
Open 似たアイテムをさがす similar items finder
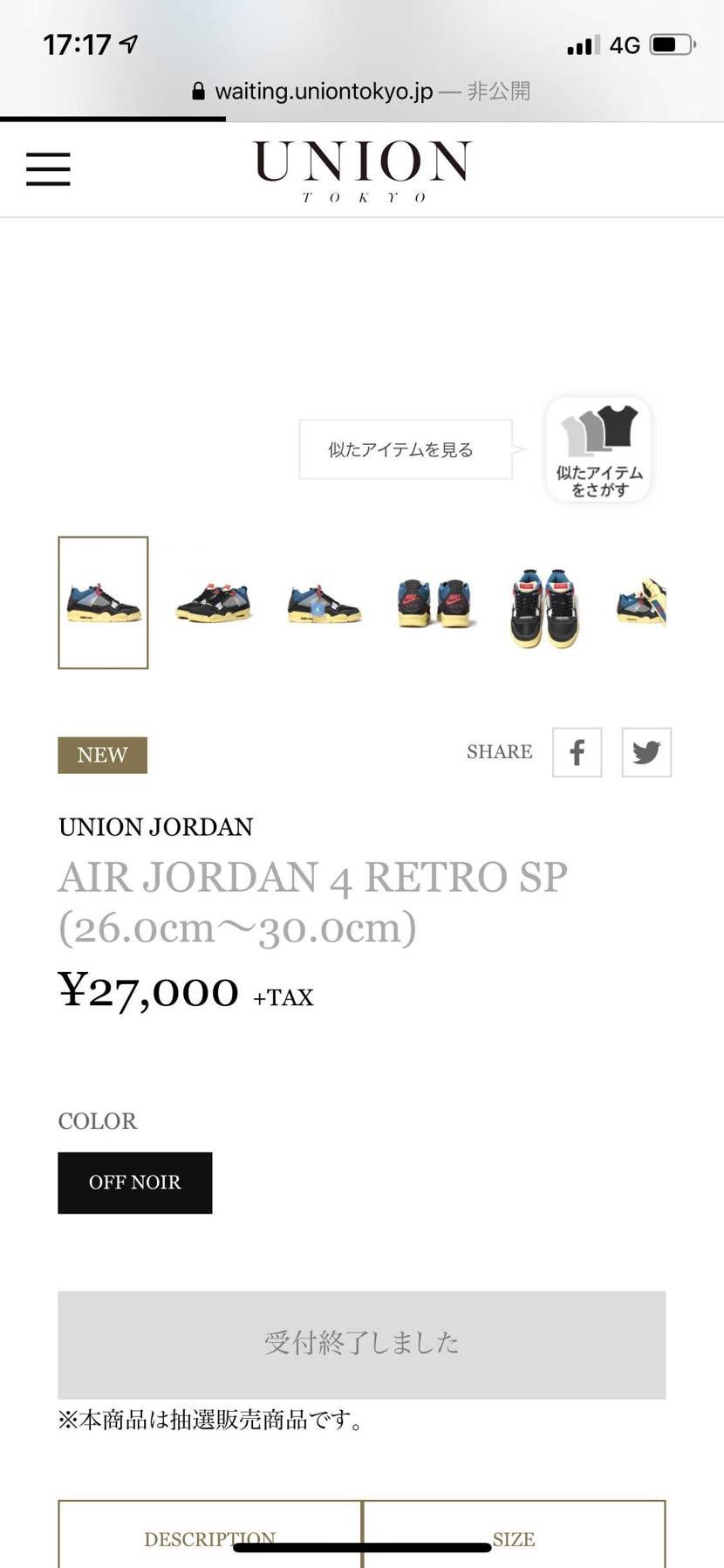point(598,449)
